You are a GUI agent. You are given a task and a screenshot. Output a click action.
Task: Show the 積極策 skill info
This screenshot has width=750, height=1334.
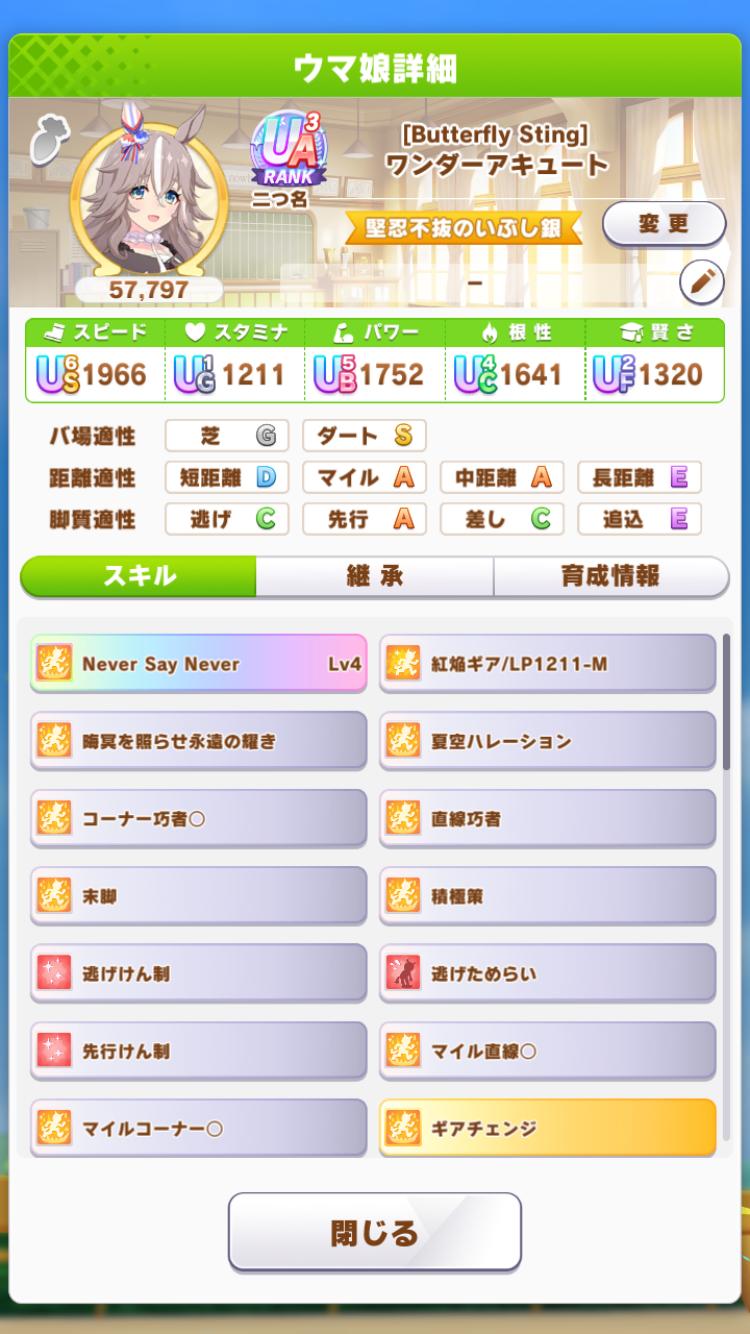click(x=547, y=896)
